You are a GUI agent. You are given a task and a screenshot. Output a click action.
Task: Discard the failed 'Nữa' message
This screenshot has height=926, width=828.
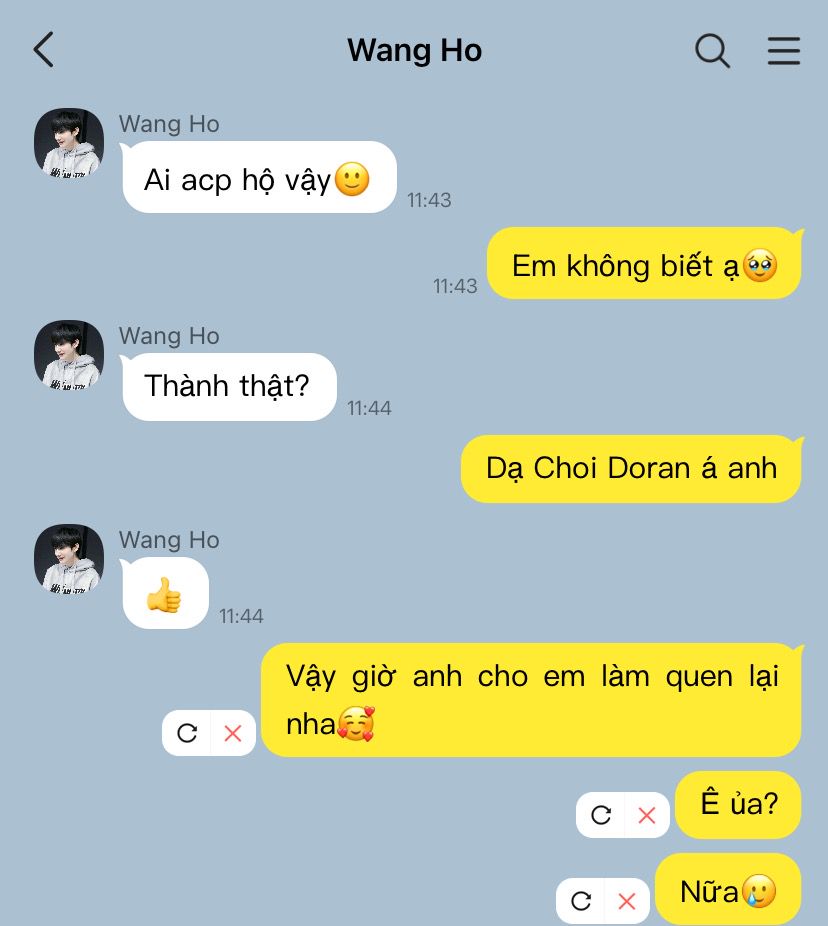tap(627, 901)
